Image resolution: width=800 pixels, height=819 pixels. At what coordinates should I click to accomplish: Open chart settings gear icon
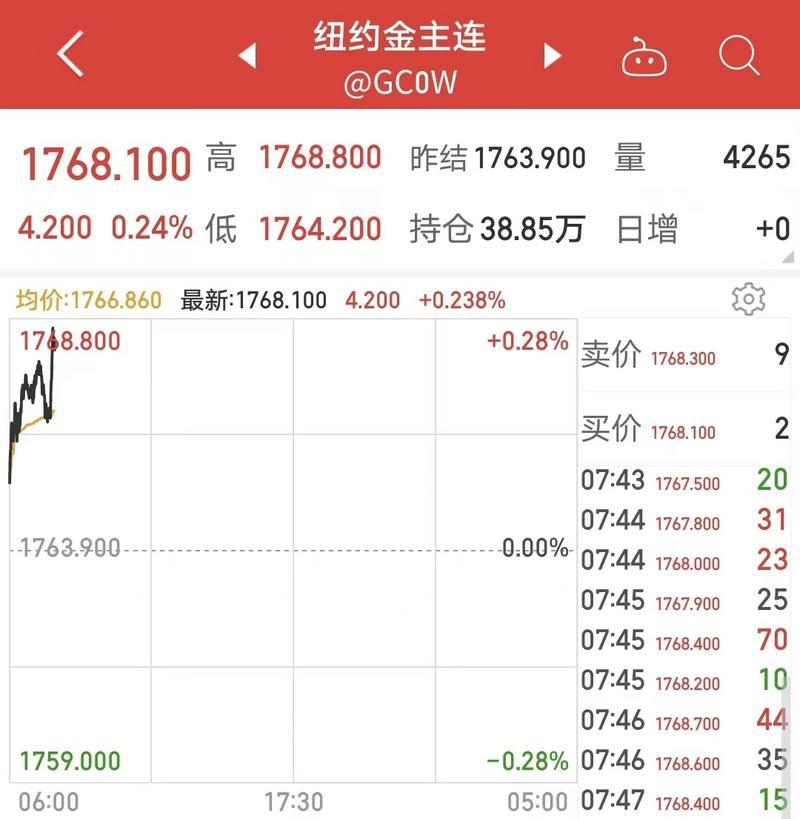click(748, 299)
